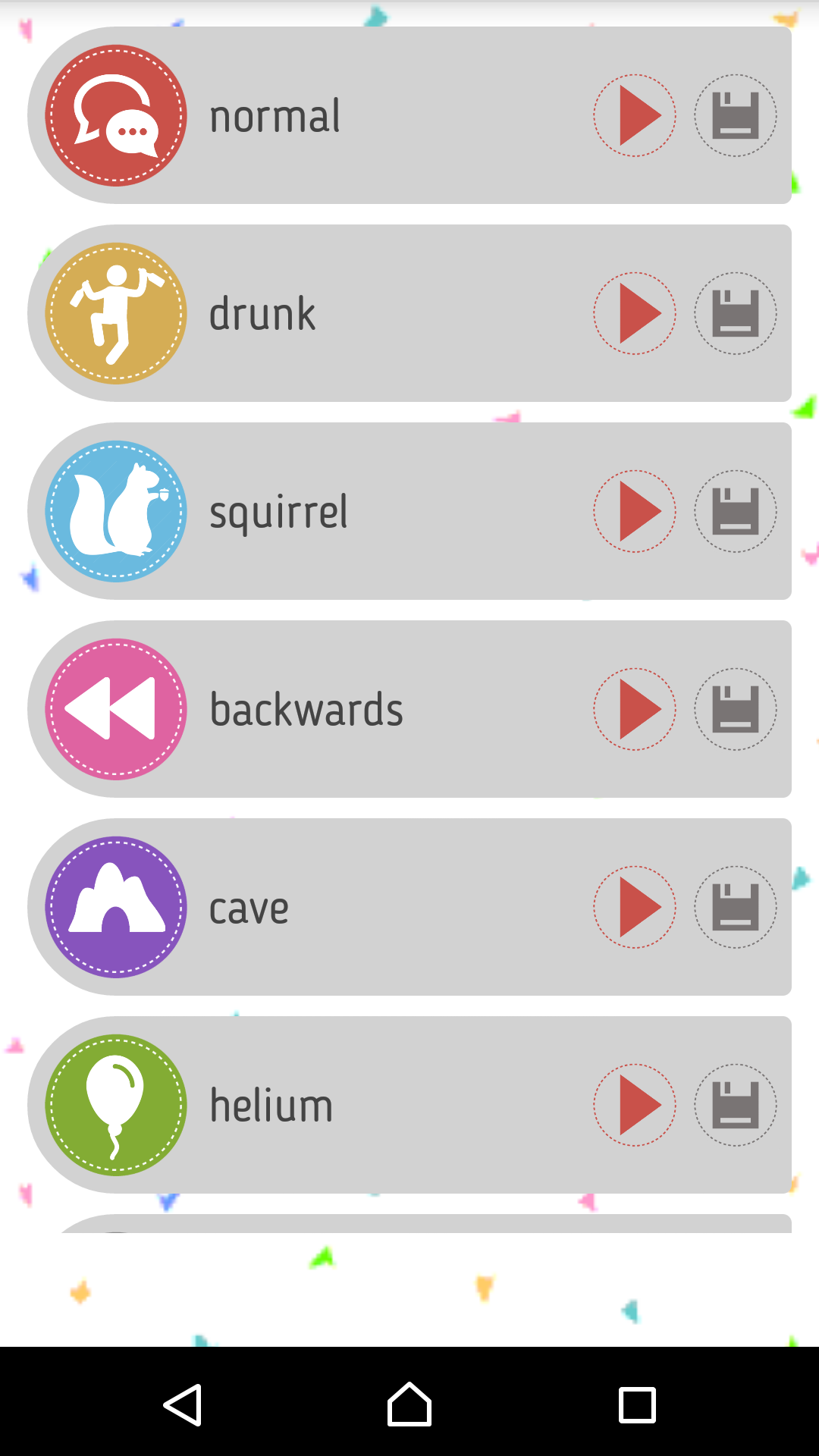Viewport: 819px width, 1456px height.
Task: Play the normal voice effect
Action: [635, 115]
